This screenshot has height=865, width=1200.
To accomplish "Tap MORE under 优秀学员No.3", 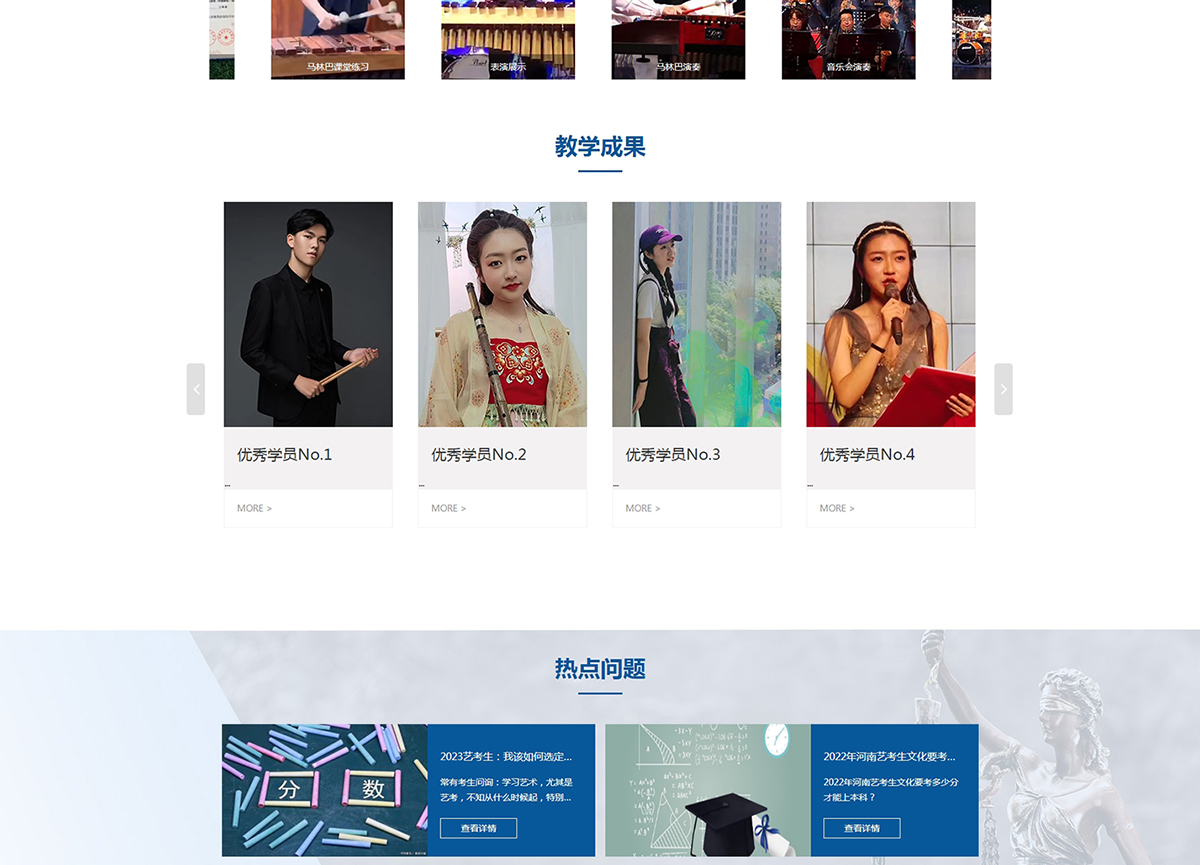I will (x=642, y=508).
